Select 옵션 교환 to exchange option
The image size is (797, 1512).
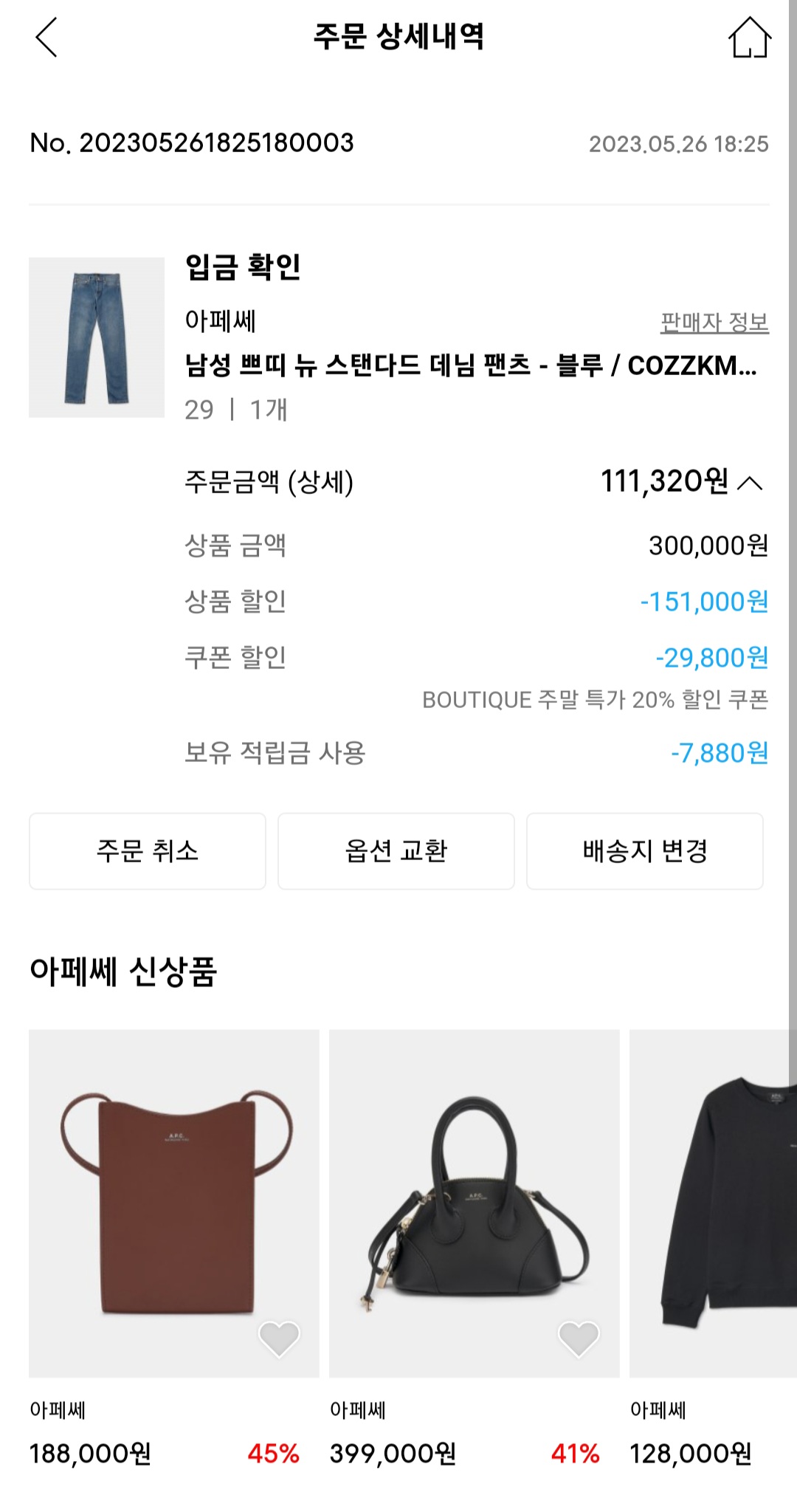tap(396, 851)
